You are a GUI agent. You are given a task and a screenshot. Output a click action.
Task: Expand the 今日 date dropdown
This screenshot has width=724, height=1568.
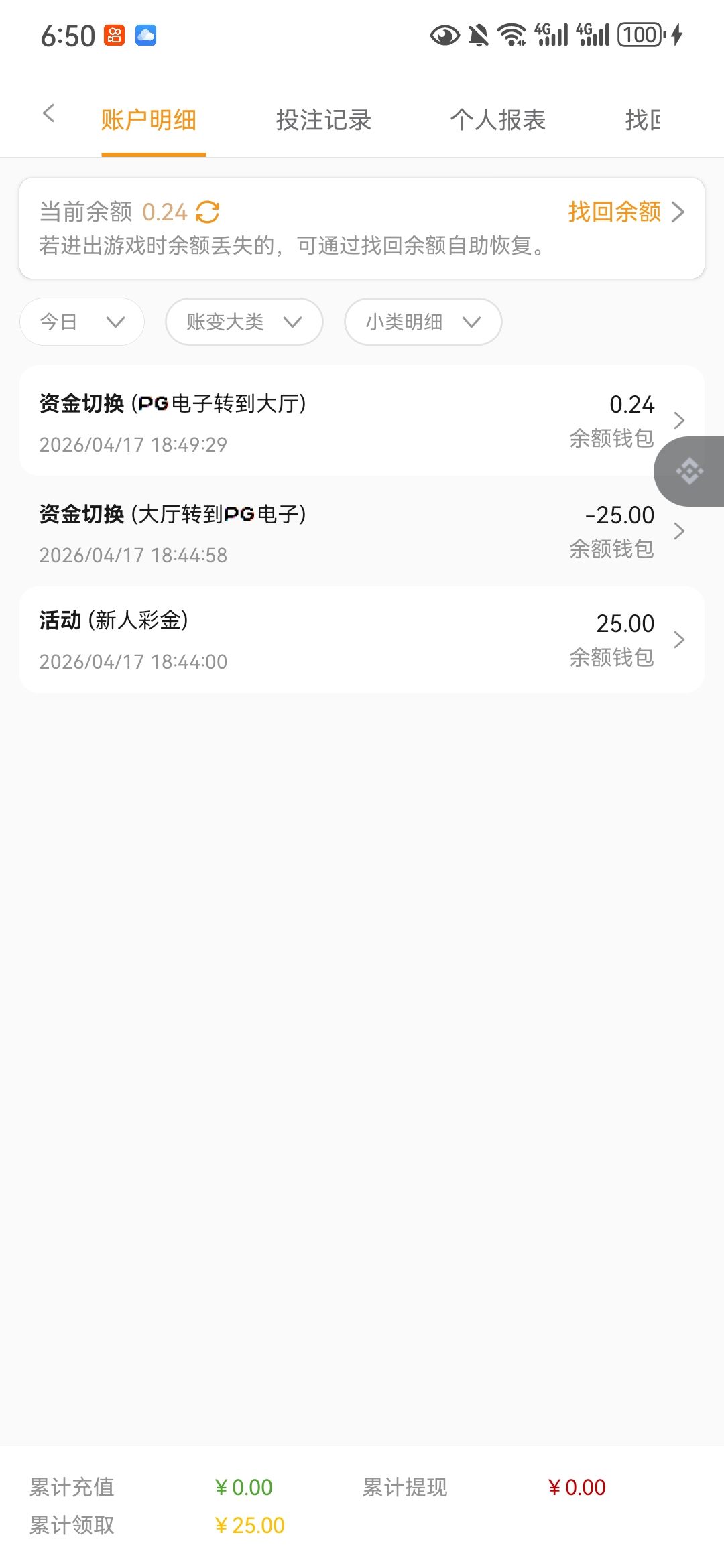pyautogui.click(x=82, y=322)
